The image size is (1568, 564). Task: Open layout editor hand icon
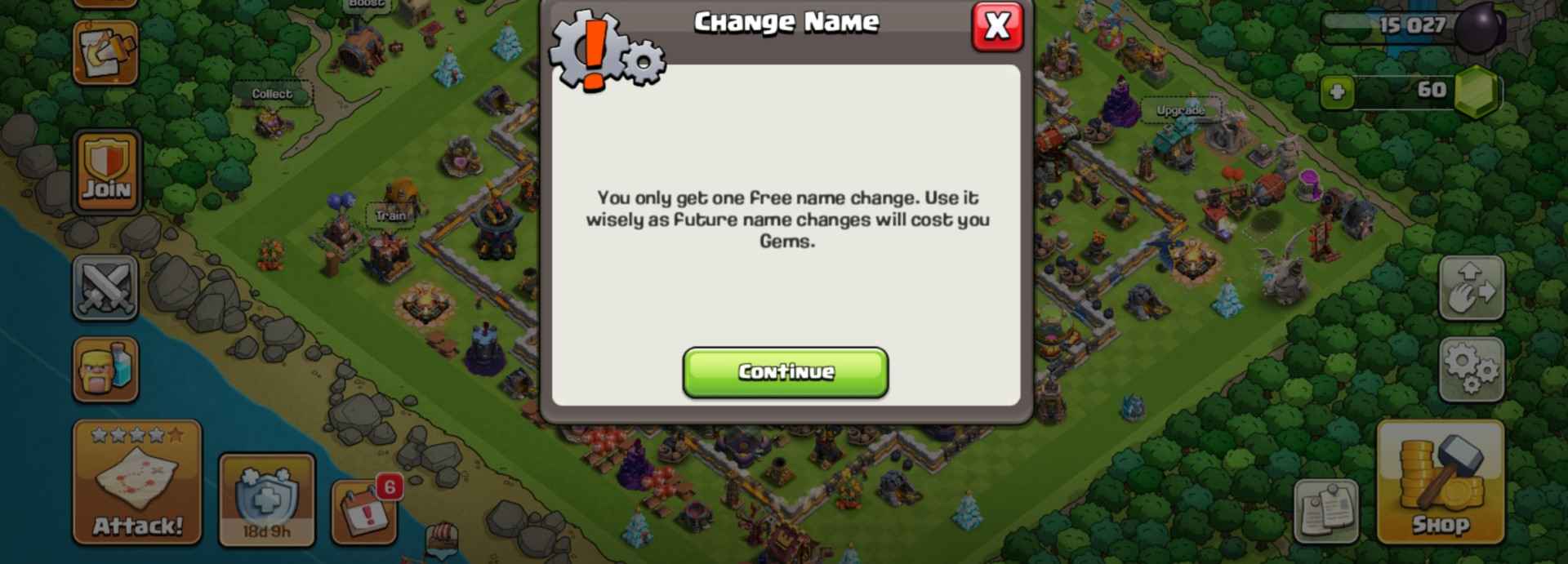[x=1471, y=288]
